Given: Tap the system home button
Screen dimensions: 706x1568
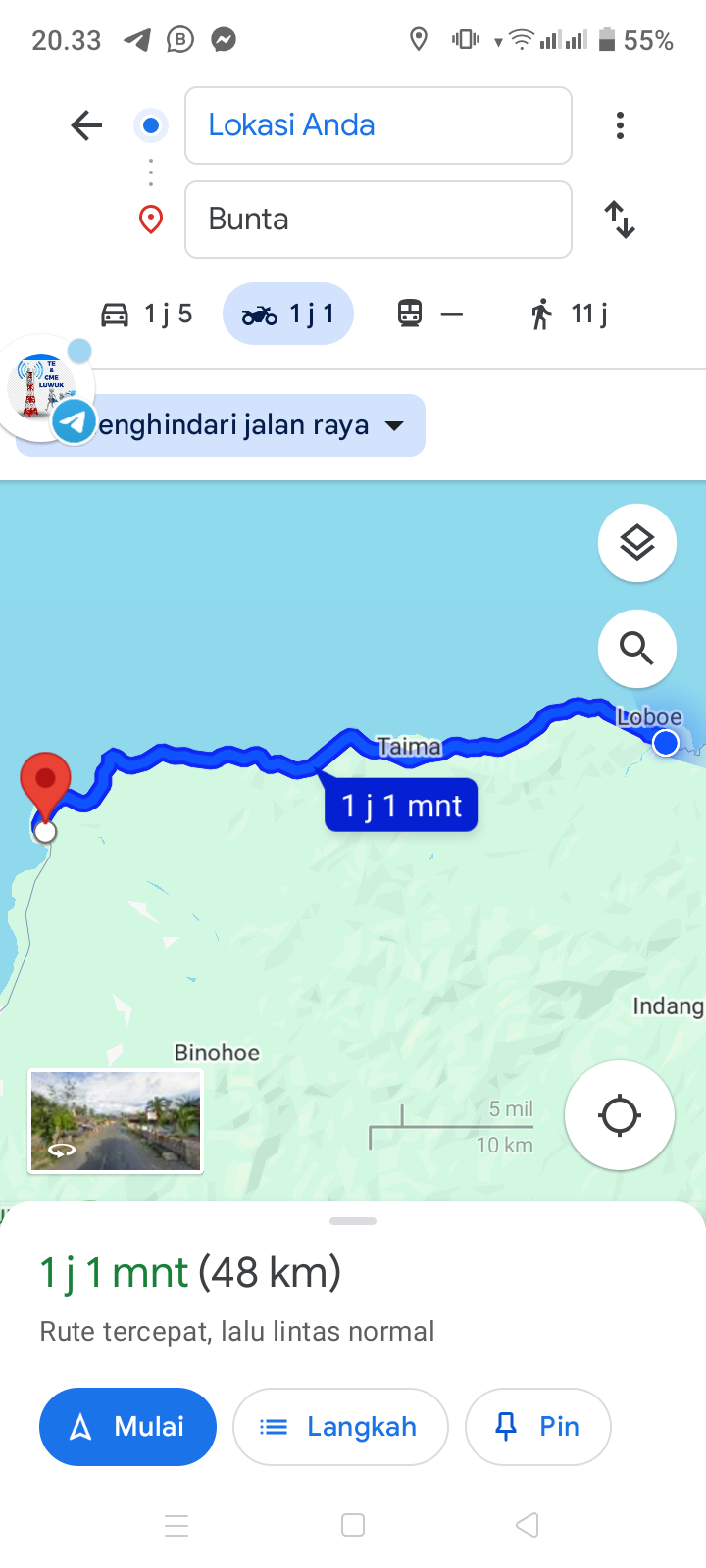Looking at the screenshot, I should [353, 1525].
